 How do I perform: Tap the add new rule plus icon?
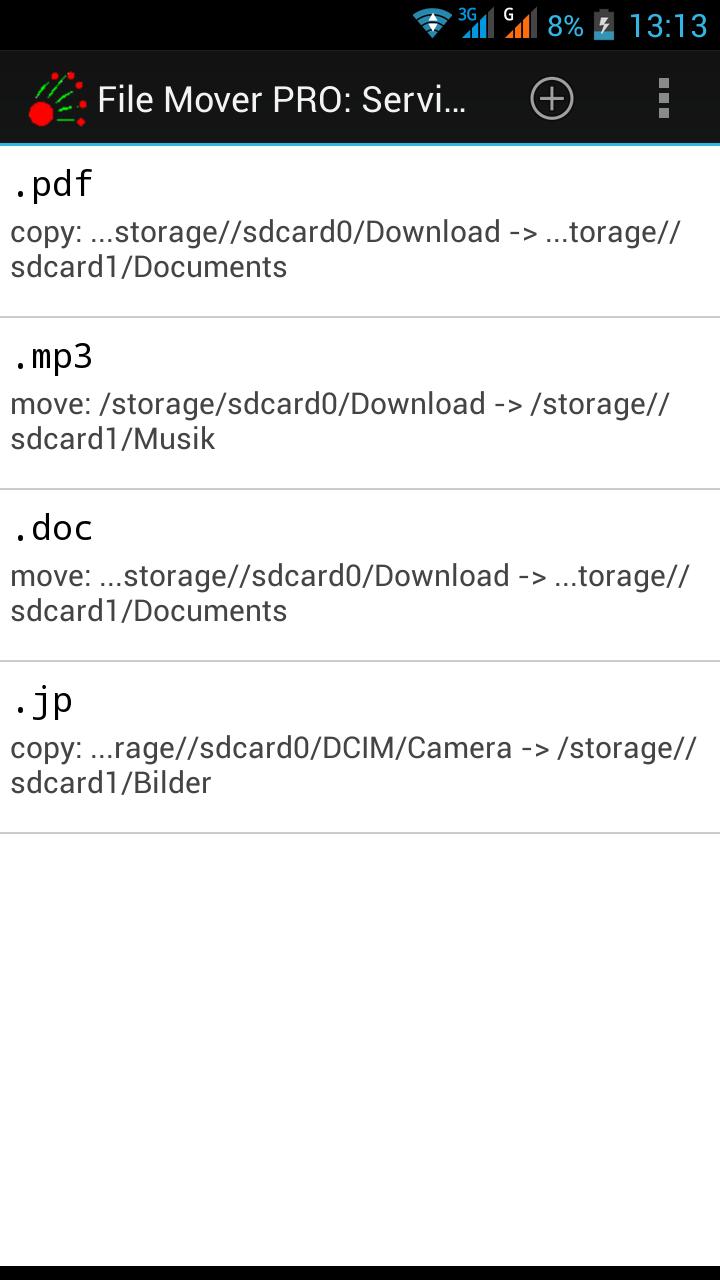[x=551, y=97]
